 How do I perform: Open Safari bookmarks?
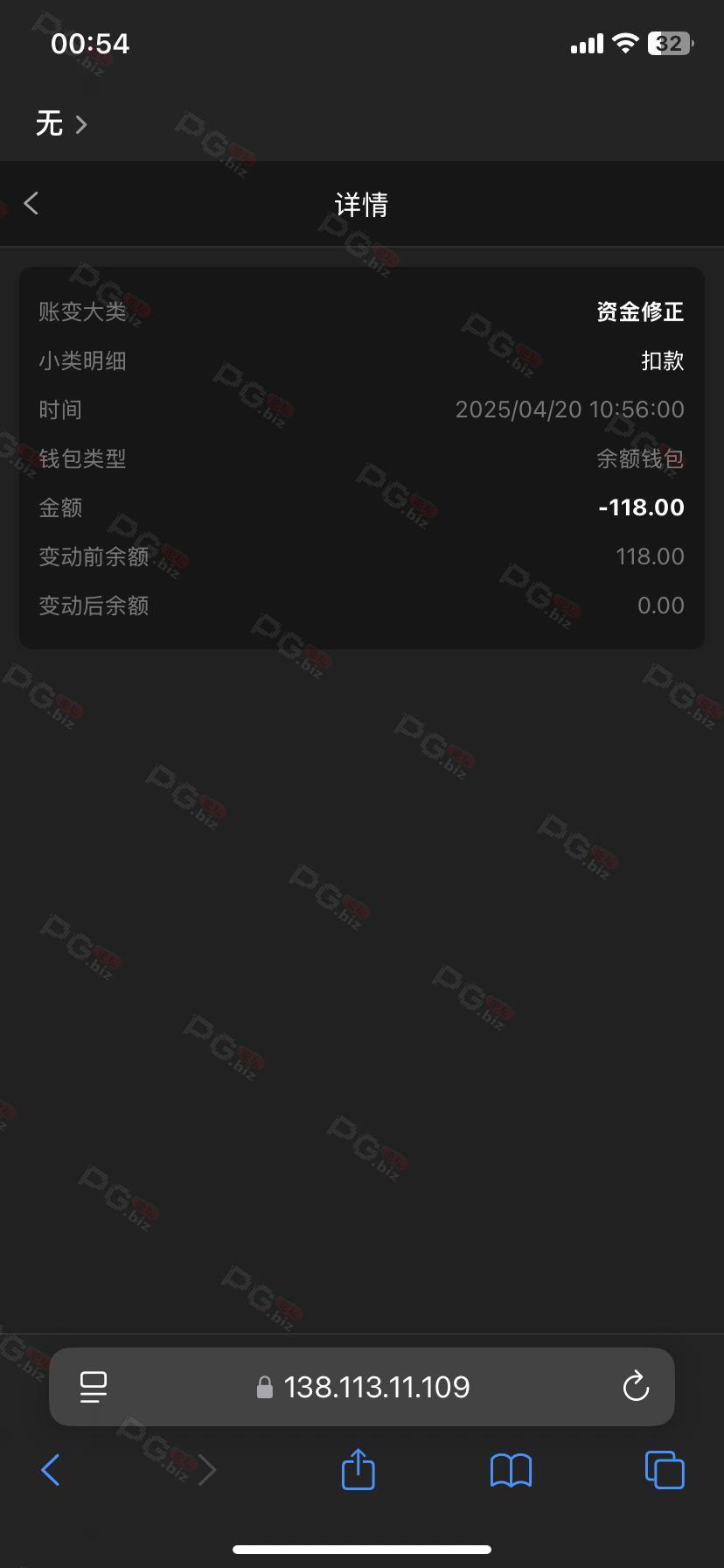[x=511, y=1470]
